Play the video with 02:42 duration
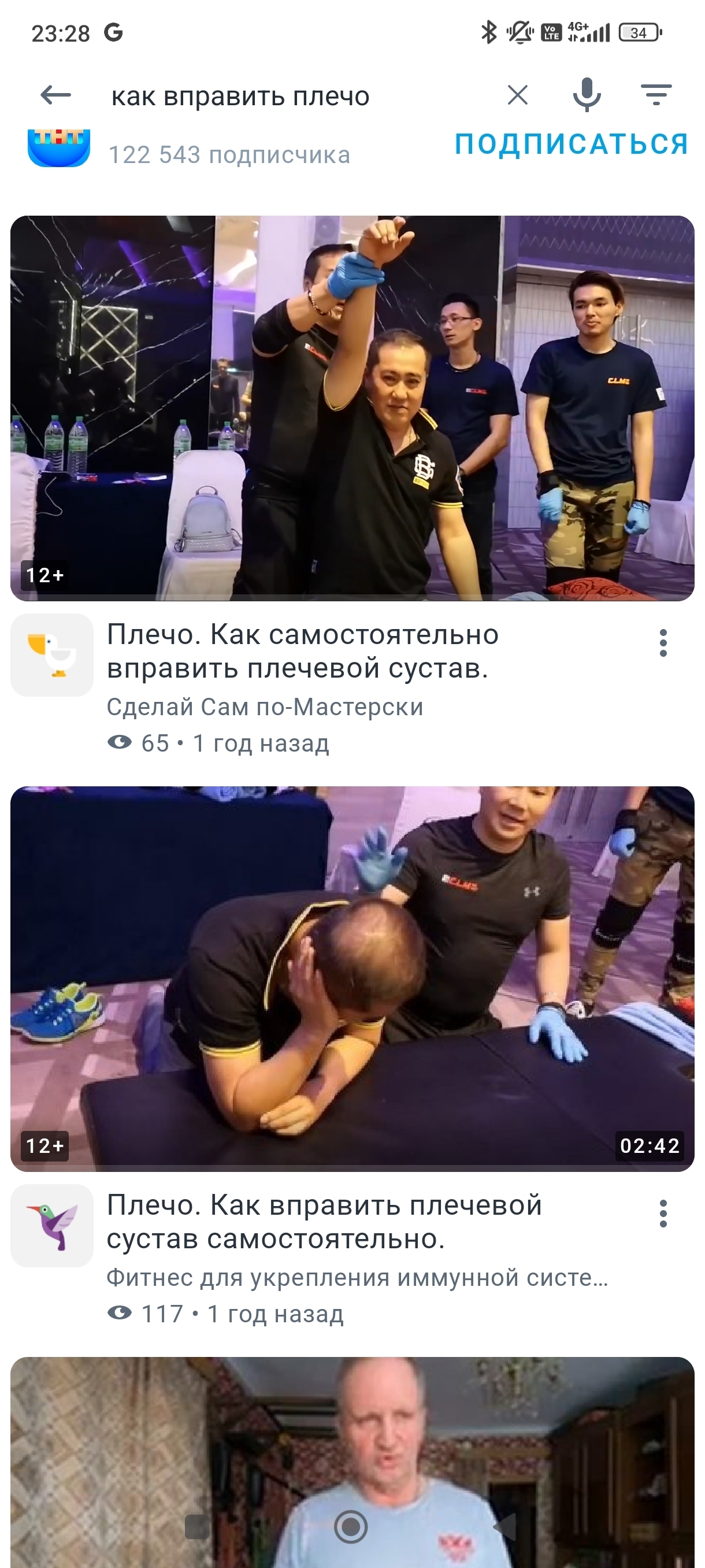The height and width of the screenshot is (1568, 705). [x=352, y=979]
